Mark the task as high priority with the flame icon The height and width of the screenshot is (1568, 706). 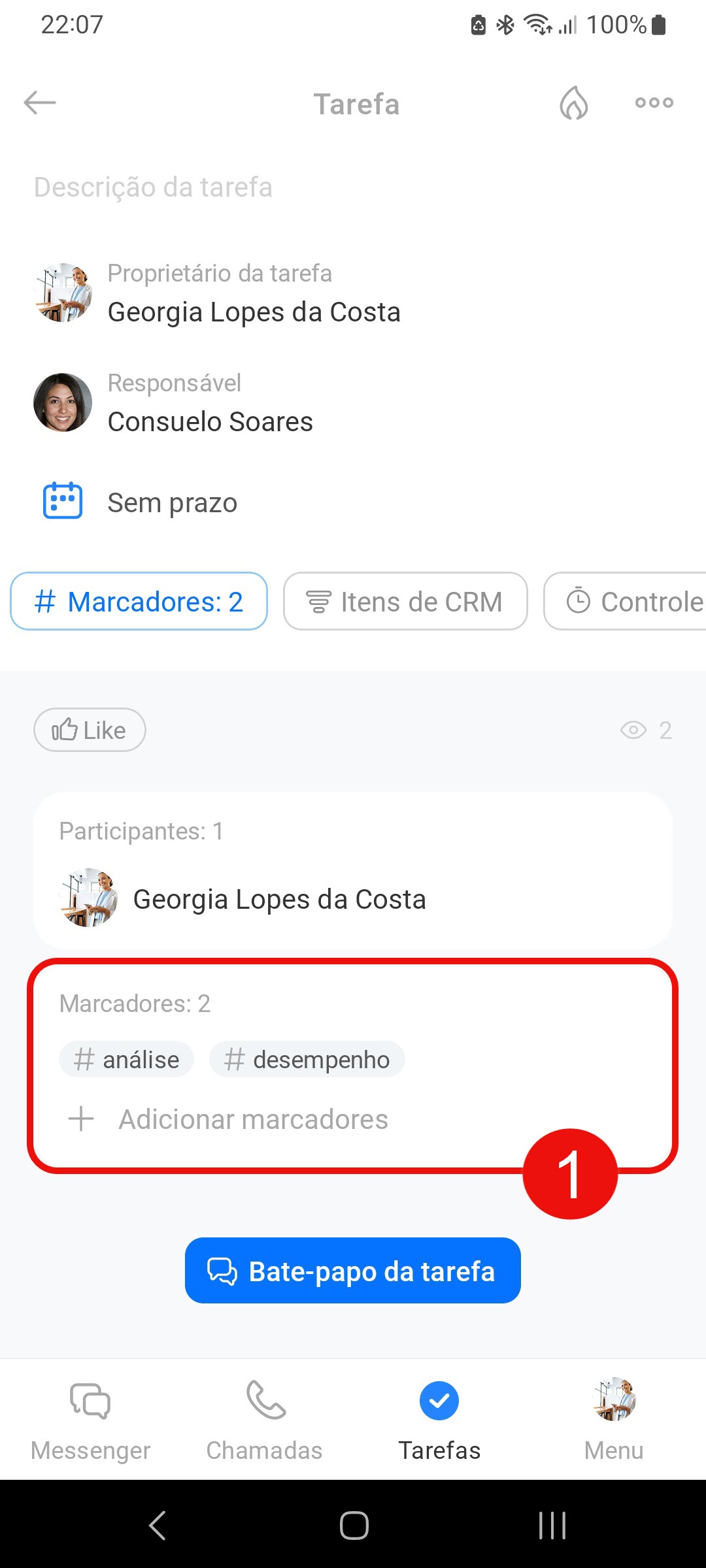(x=573, y=103)
